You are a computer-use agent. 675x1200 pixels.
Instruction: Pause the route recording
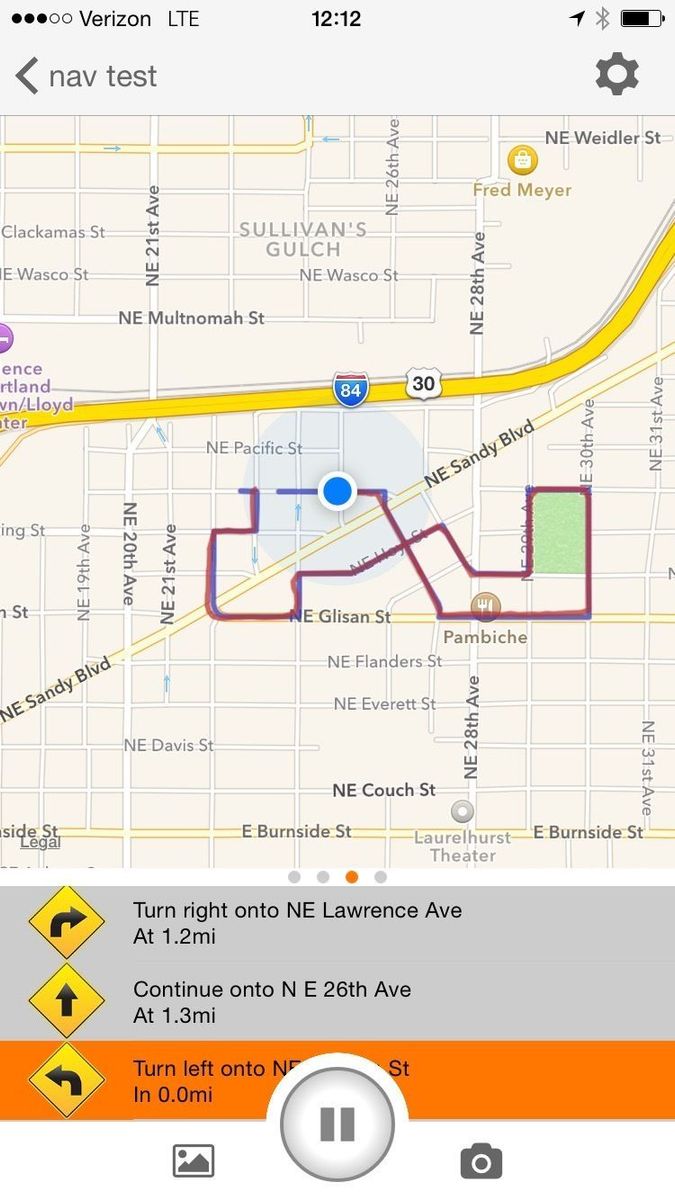tap(337, 1123)
